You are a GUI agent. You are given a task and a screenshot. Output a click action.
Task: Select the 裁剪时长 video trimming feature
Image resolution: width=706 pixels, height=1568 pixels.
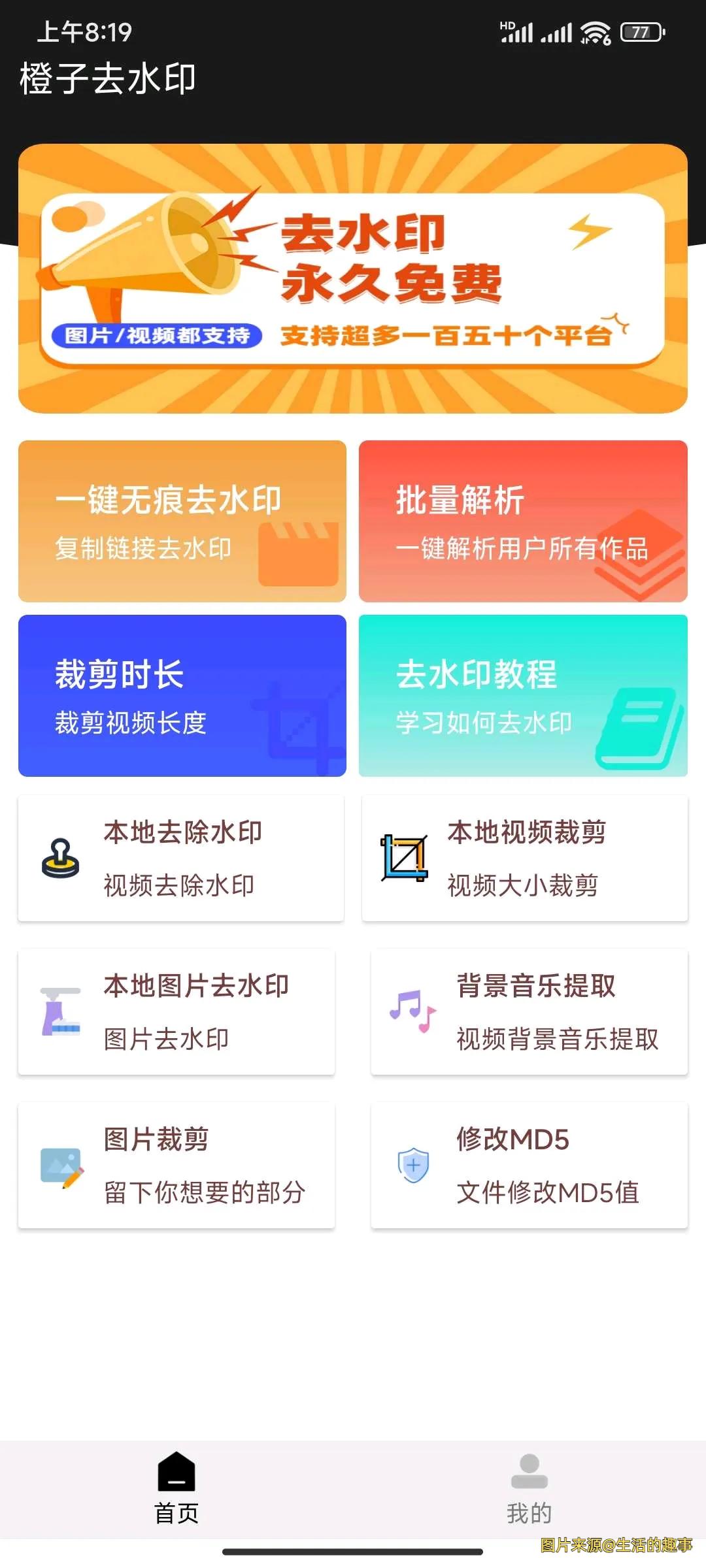point(181,696)
